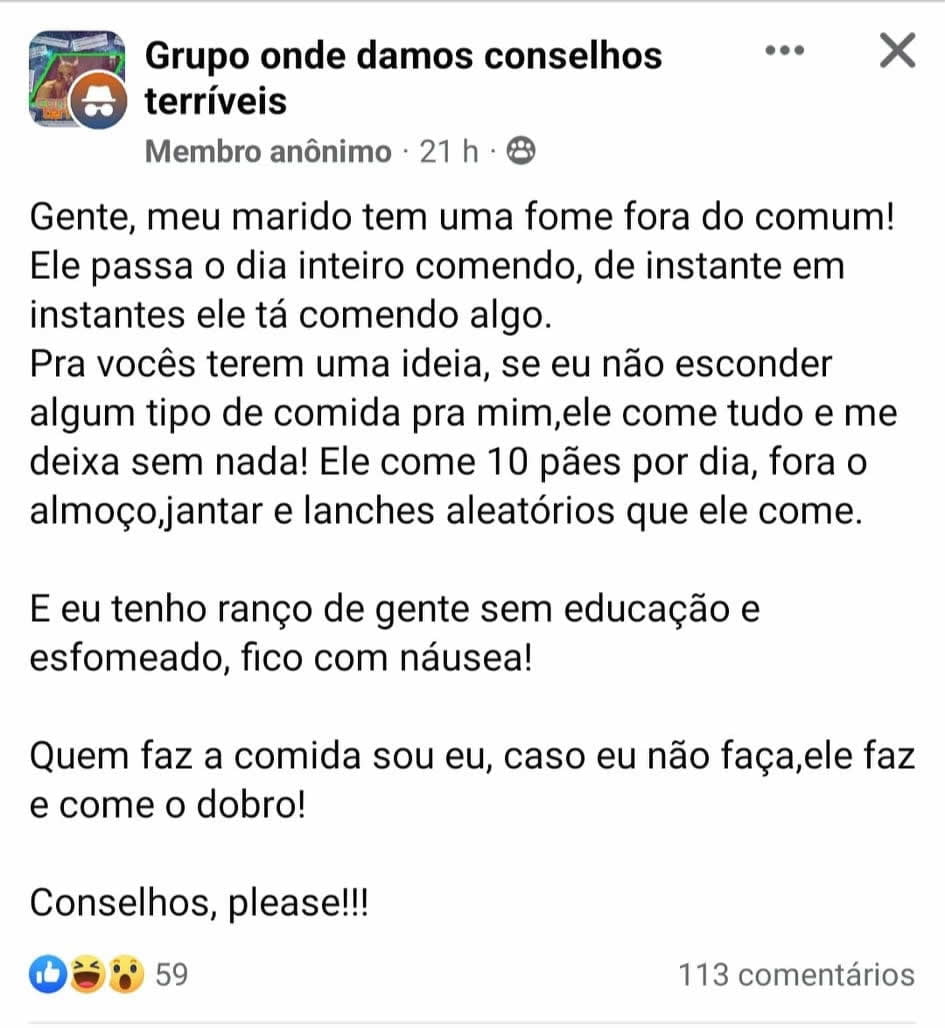This screenshot has width=945, height=1028.
Task: Dismiss the post with the X
Action: pos(897,50)
